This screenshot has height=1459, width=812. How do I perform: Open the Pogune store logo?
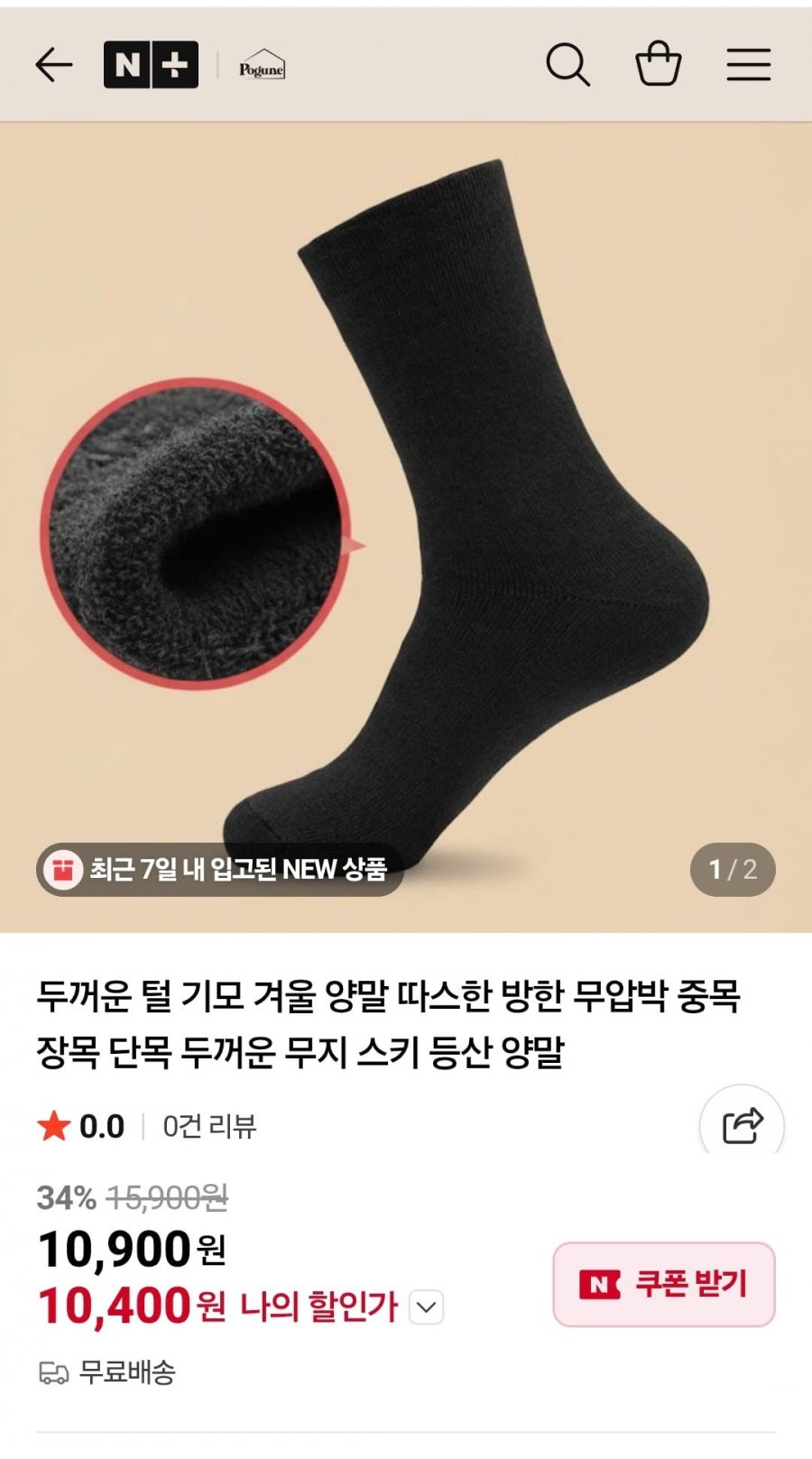pos(262,65)
